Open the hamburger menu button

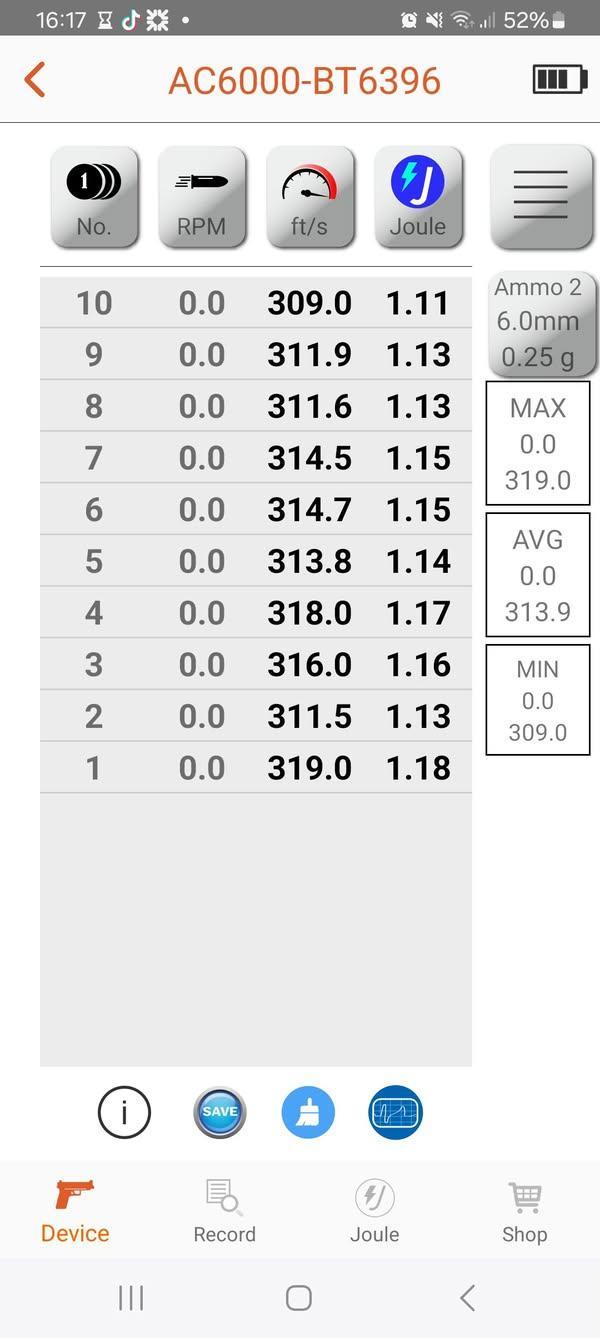tap(540, 197)
